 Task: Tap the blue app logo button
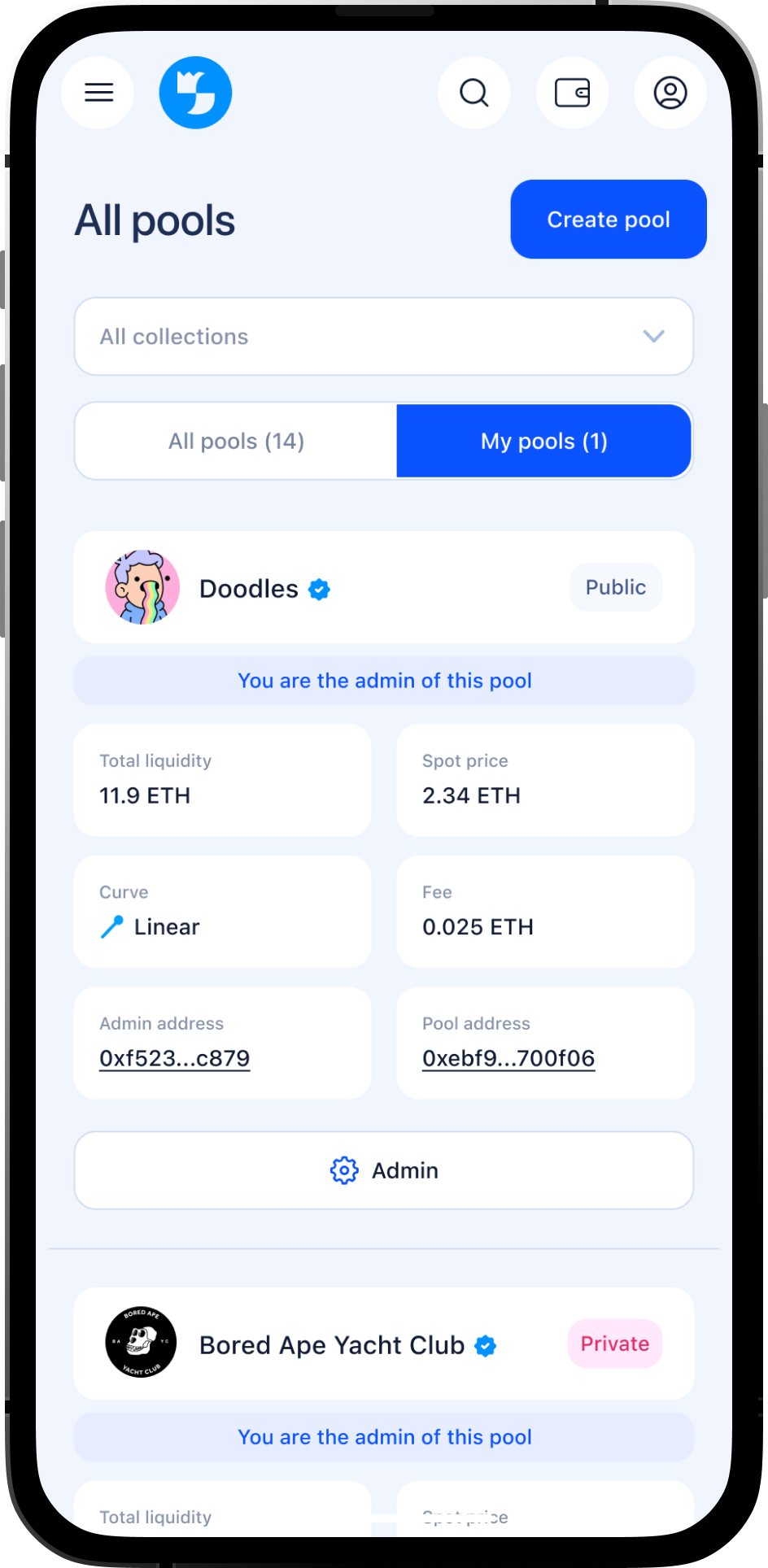195,93
